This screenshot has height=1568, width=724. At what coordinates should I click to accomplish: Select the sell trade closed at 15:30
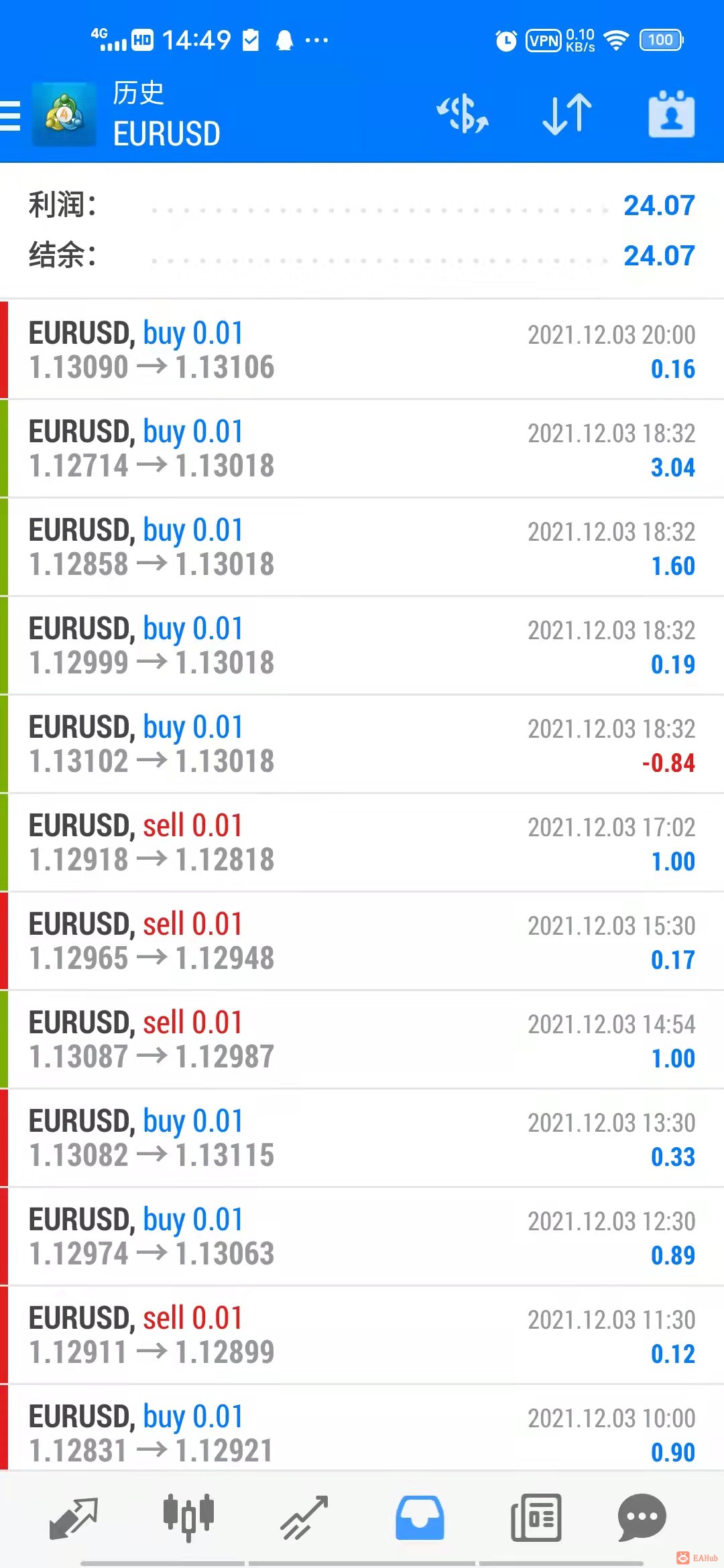coord(362,941)
